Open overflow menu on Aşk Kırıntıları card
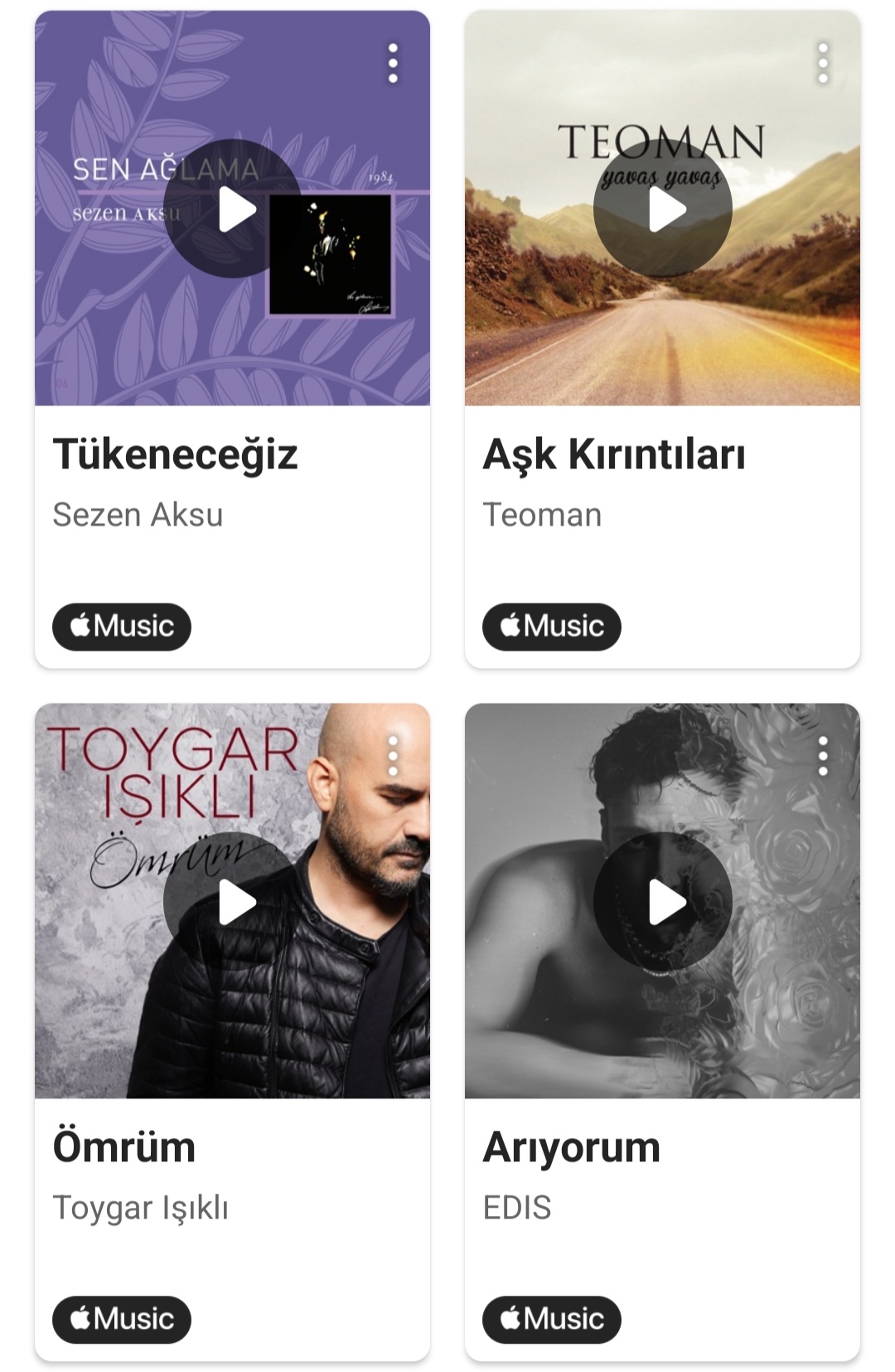 [823, 63]
